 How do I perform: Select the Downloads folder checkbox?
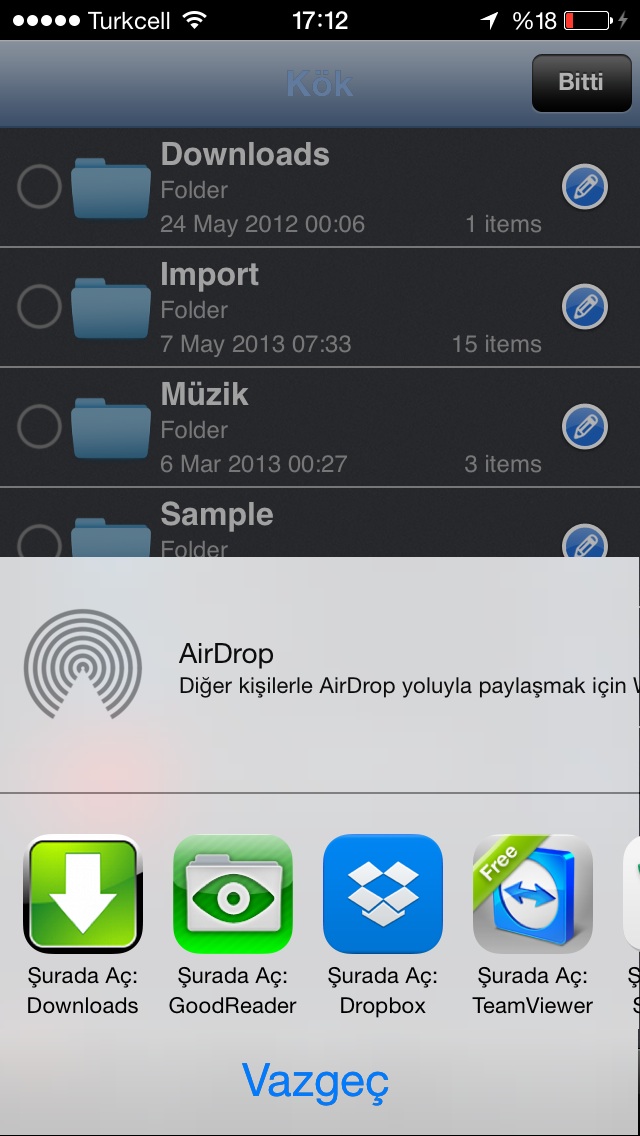(39, 186)
